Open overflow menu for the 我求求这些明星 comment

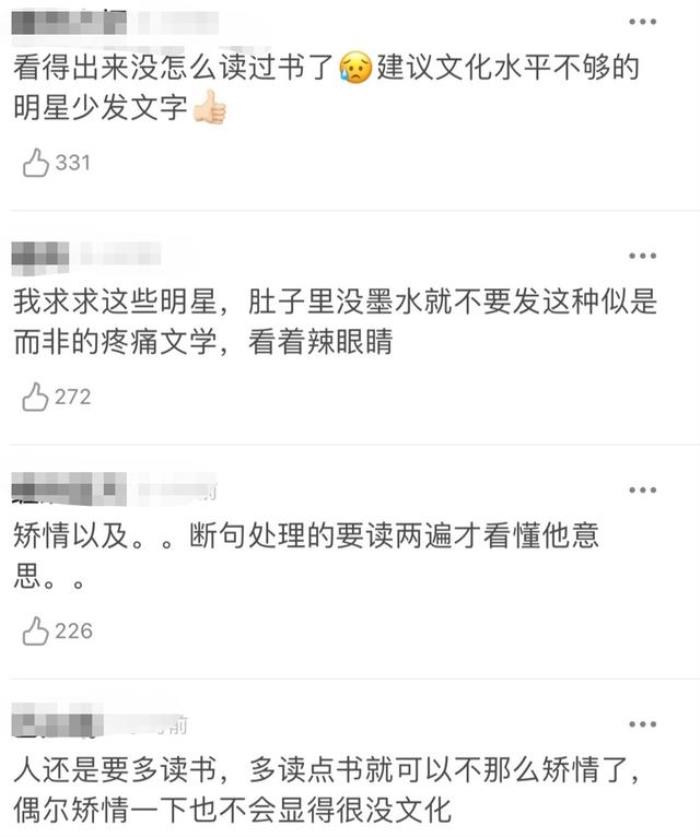642,256
